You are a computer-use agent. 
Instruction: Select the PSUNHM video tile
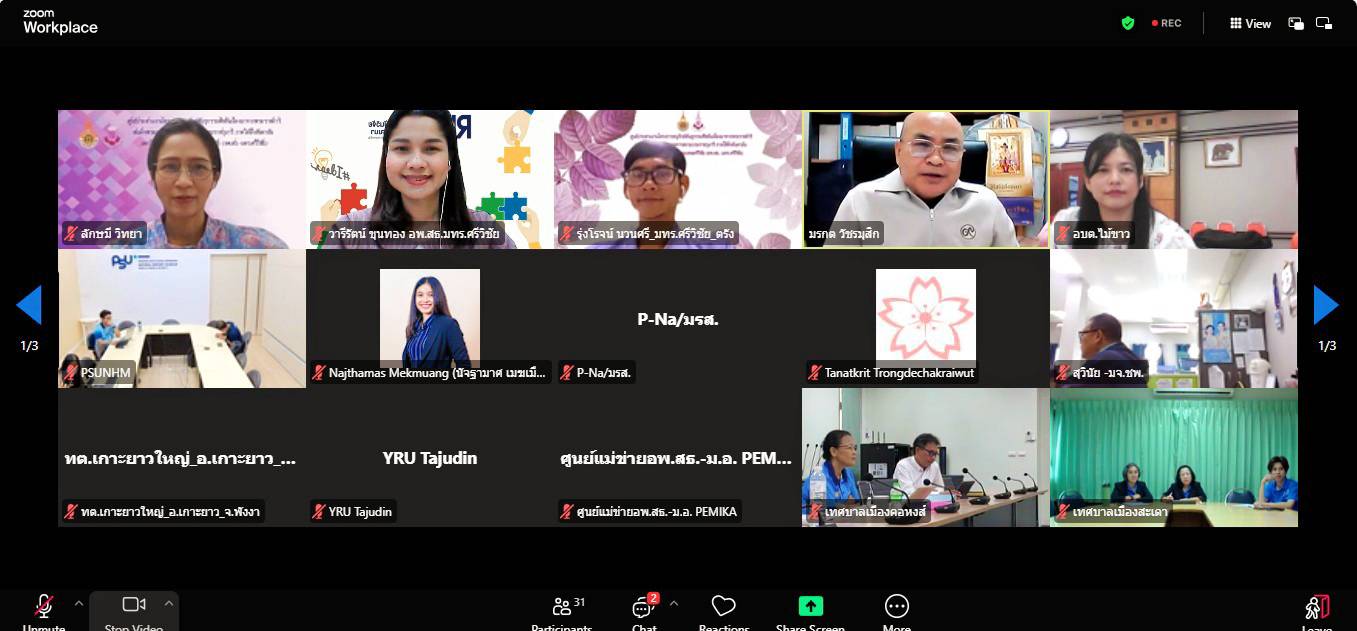click(182, 318)
